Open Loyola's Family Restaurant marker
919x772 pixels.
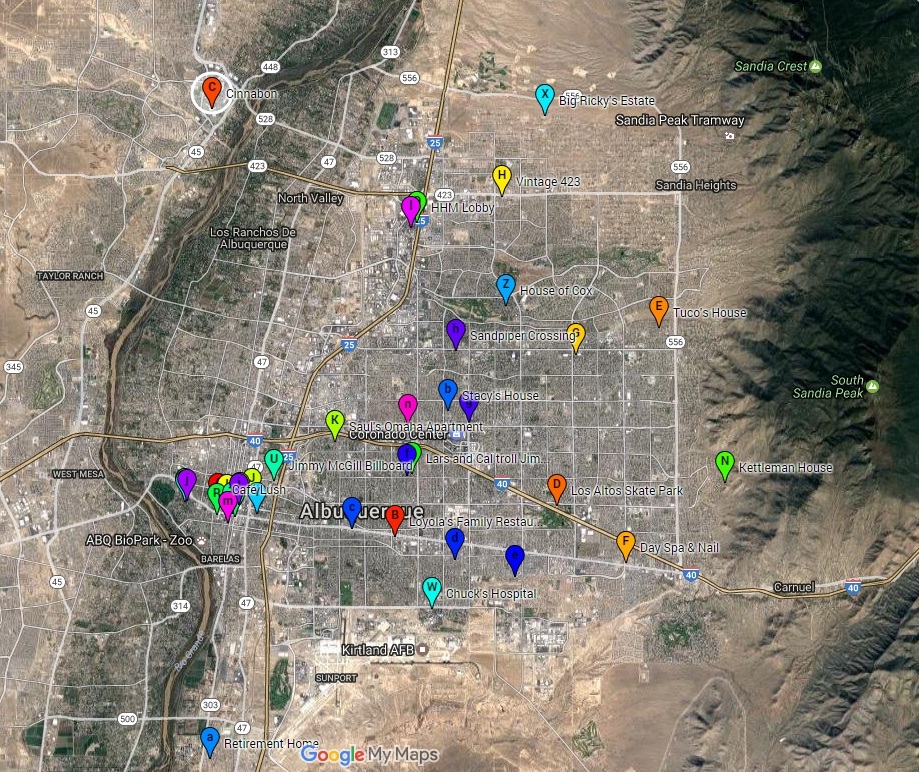pos(395,517)
